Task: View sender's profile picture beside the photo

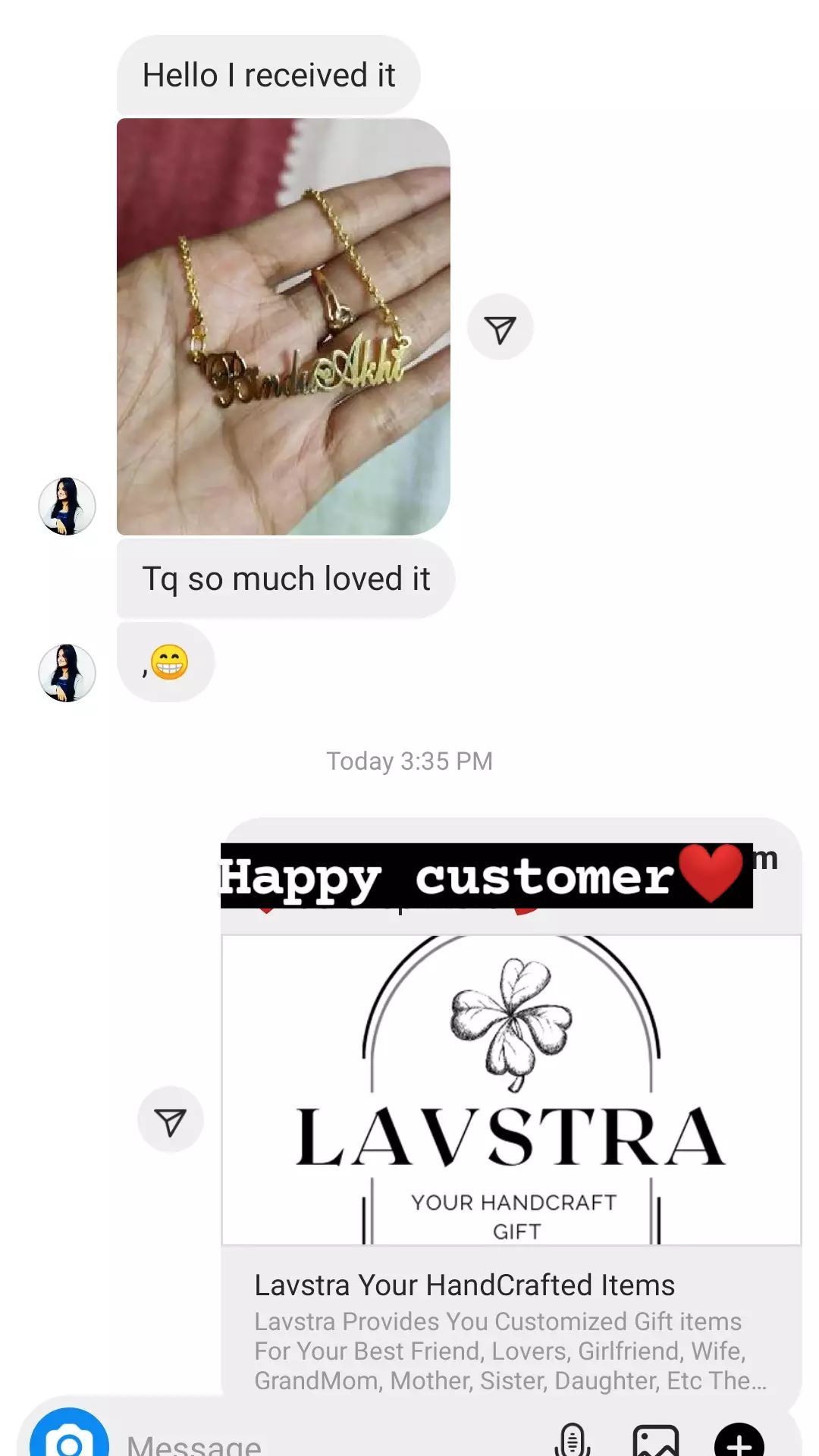Action: 67,506
